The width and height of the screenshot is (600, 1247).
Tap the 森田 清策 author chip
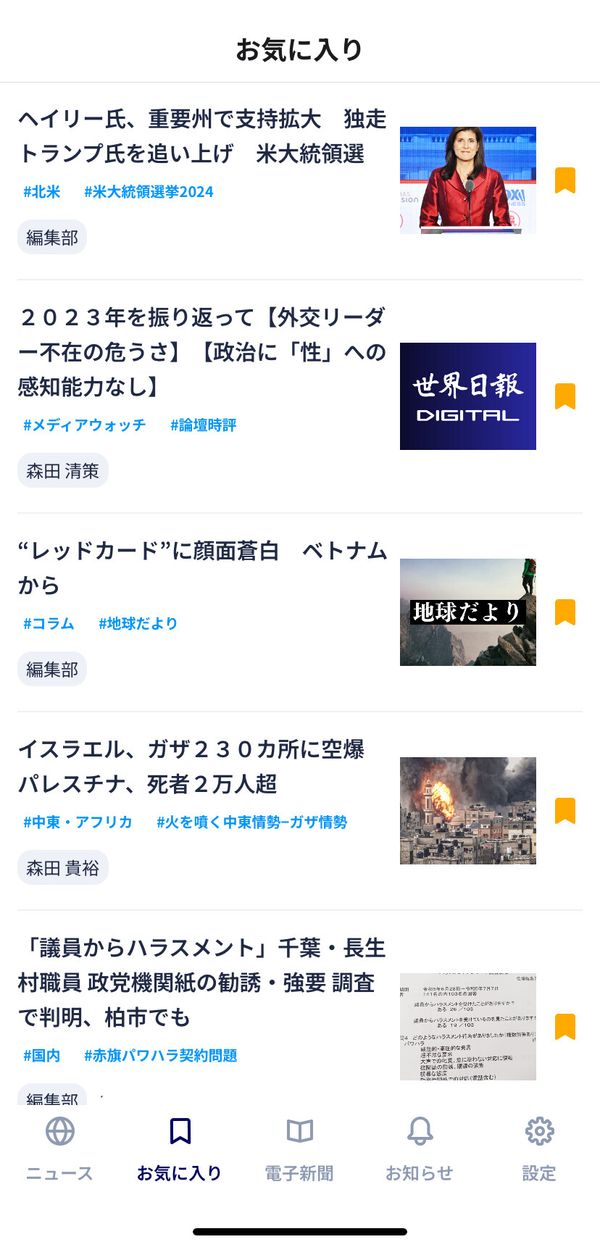point(63,471)
